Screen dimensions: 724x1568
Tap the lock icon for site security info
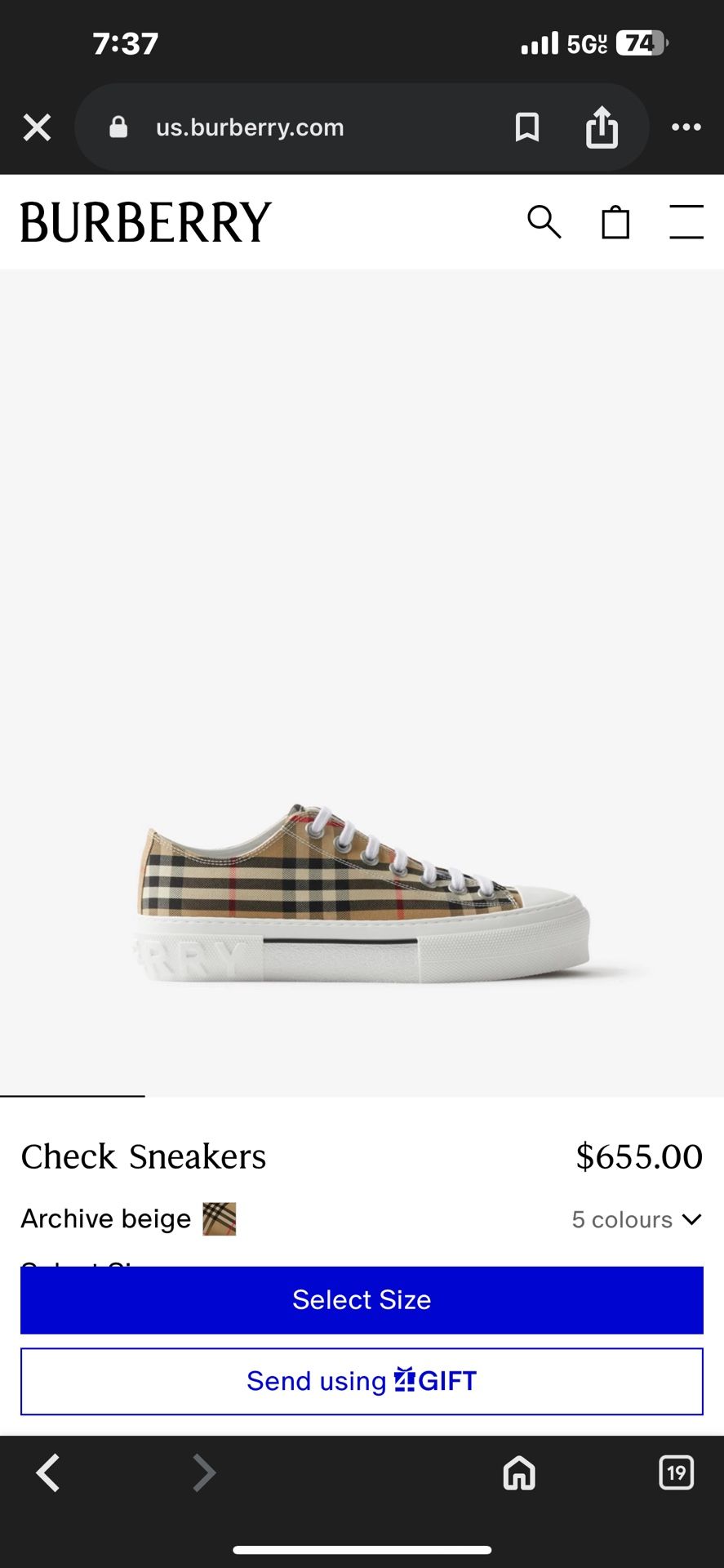tap(118, 127)
